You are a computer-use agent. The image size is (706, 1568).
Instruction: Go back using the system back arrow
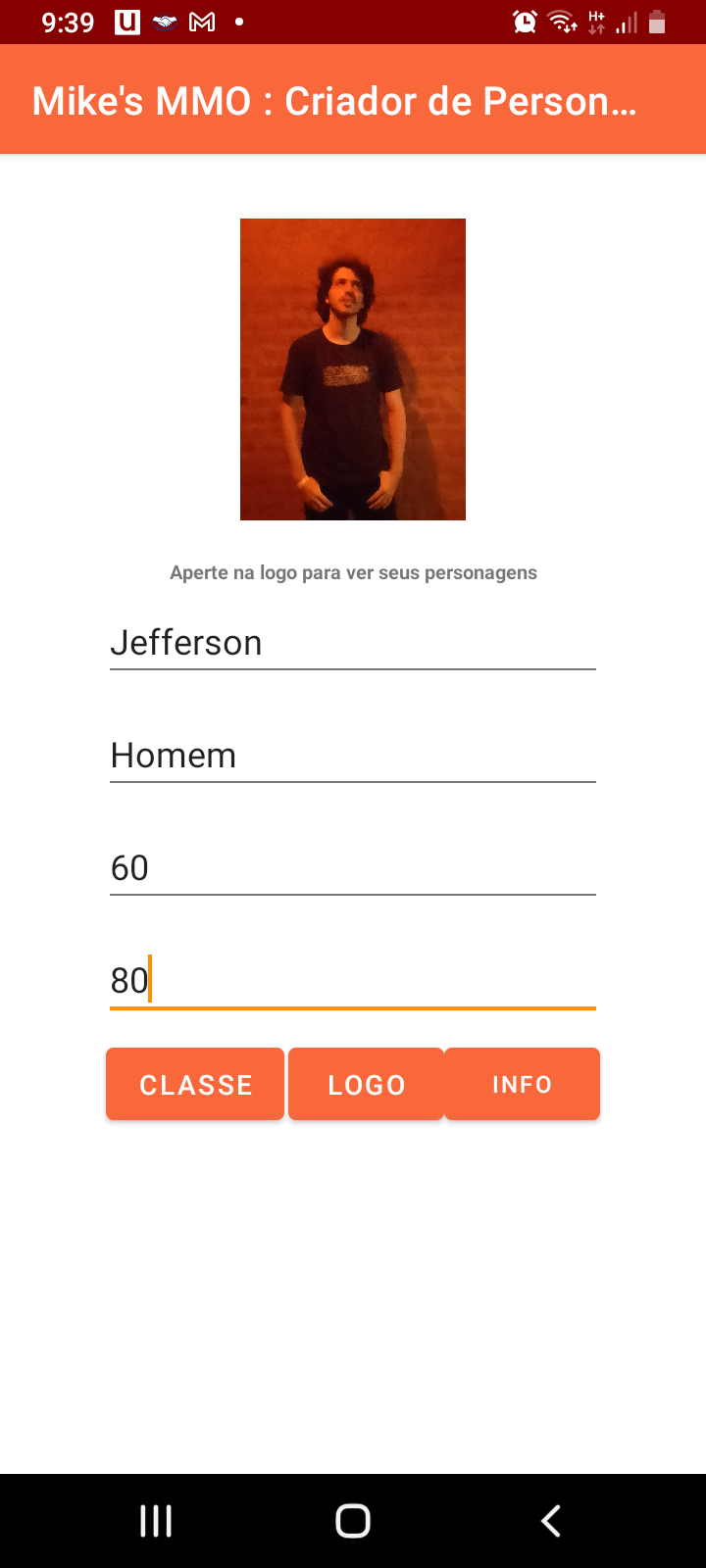pyautogui.click(x=551, y=1521)
